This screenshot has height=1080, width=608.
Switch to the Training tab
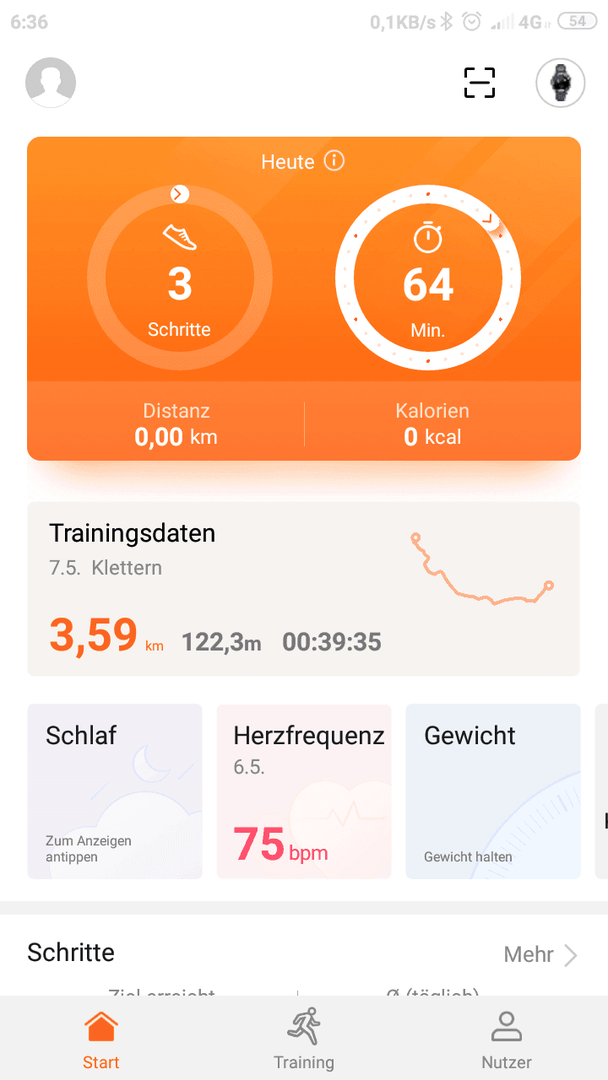click(304, 1039)
